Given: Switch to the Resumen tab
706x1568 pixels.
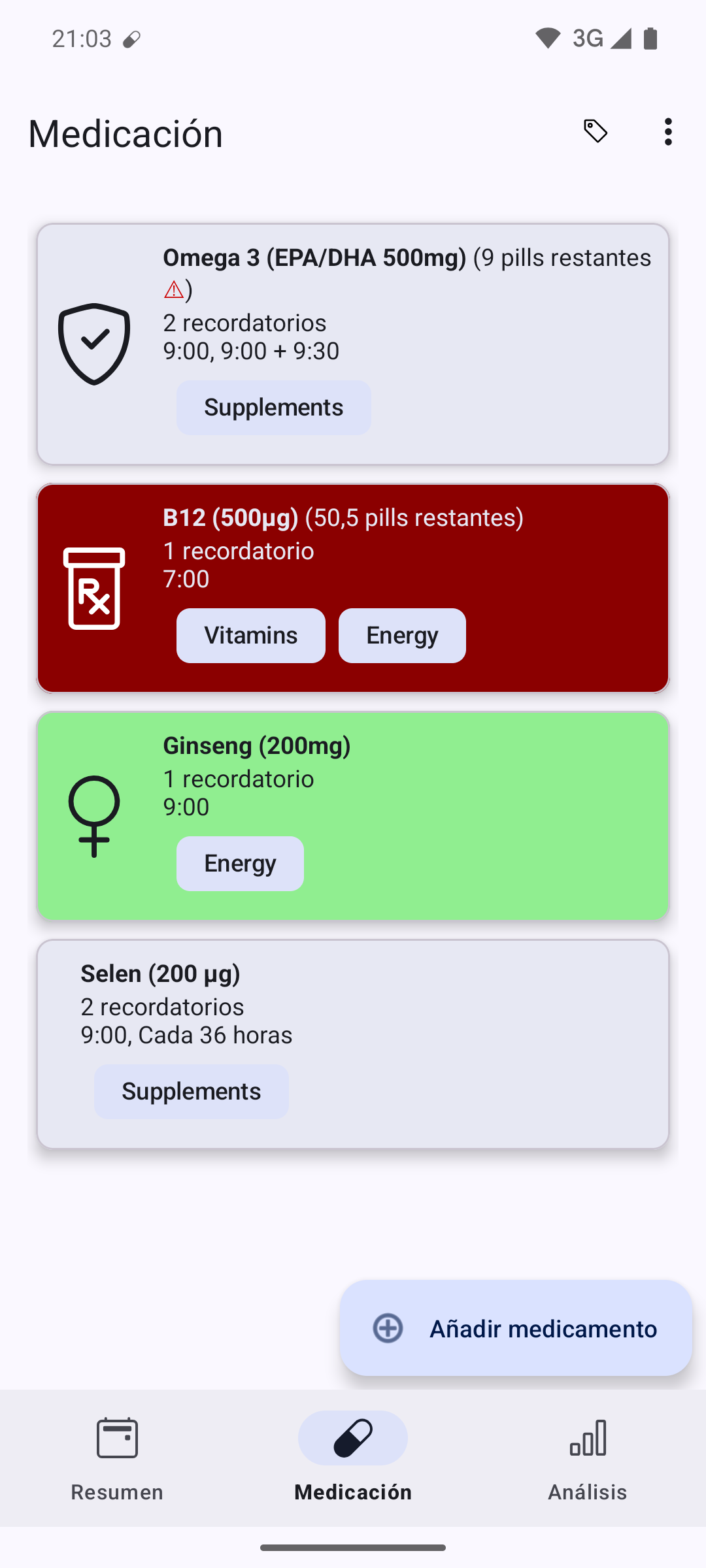Looking at the screenshot, I should pos(118,1458).
